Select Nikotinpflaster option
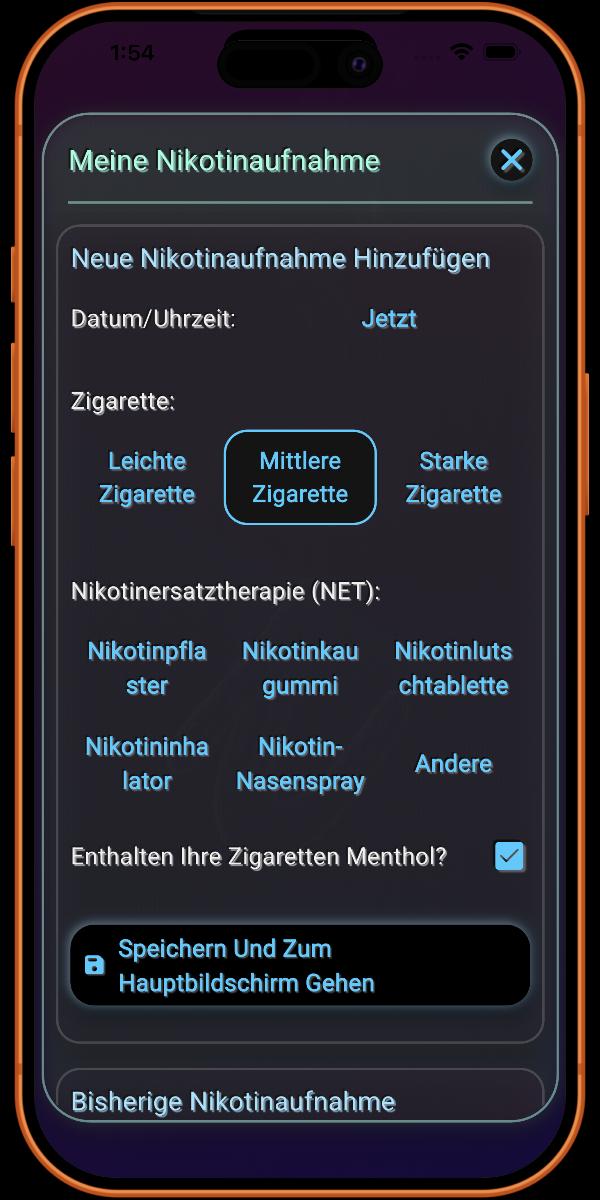Screen dimensions: 600x1200 pos(147,668)
